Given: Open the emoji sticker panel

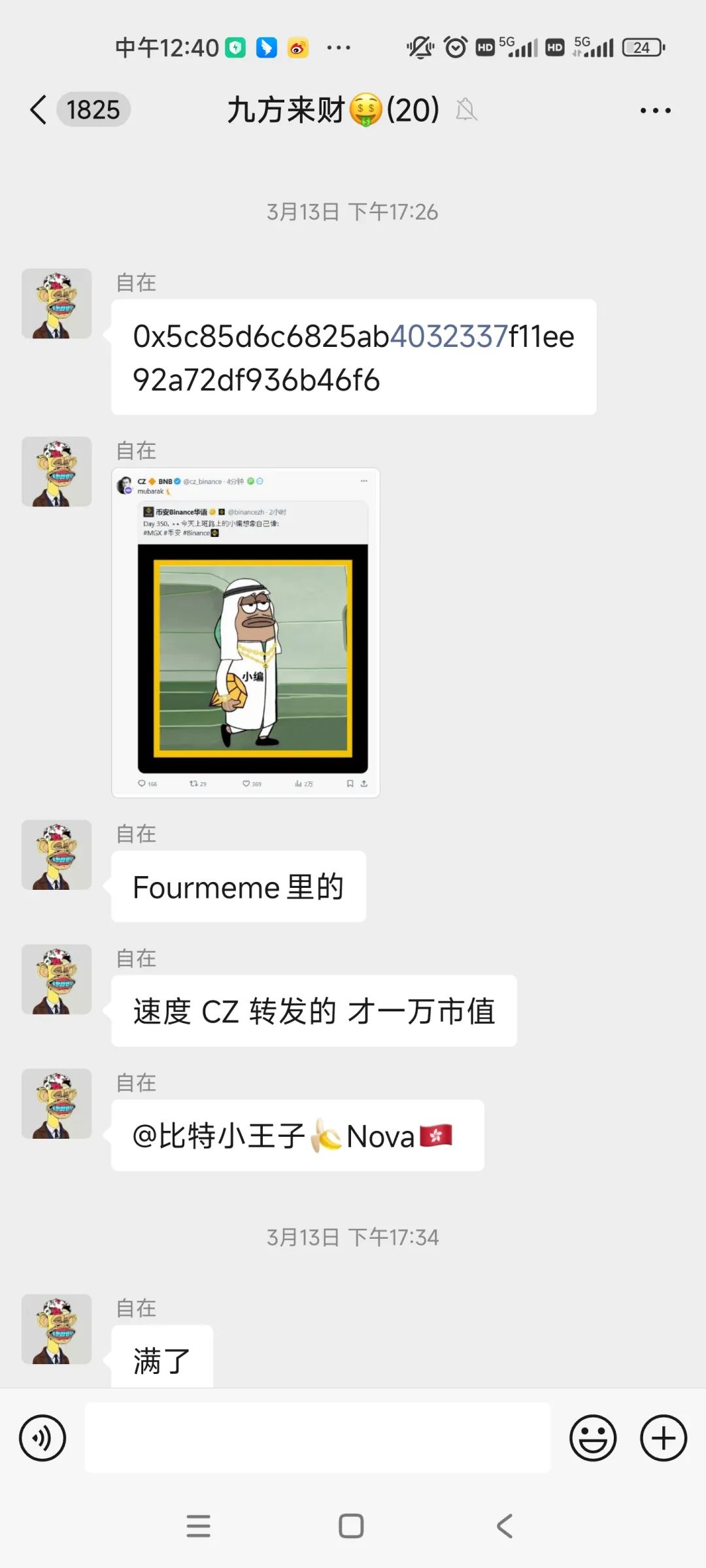Looking at the screenshot, I should tap(593, 1438).
